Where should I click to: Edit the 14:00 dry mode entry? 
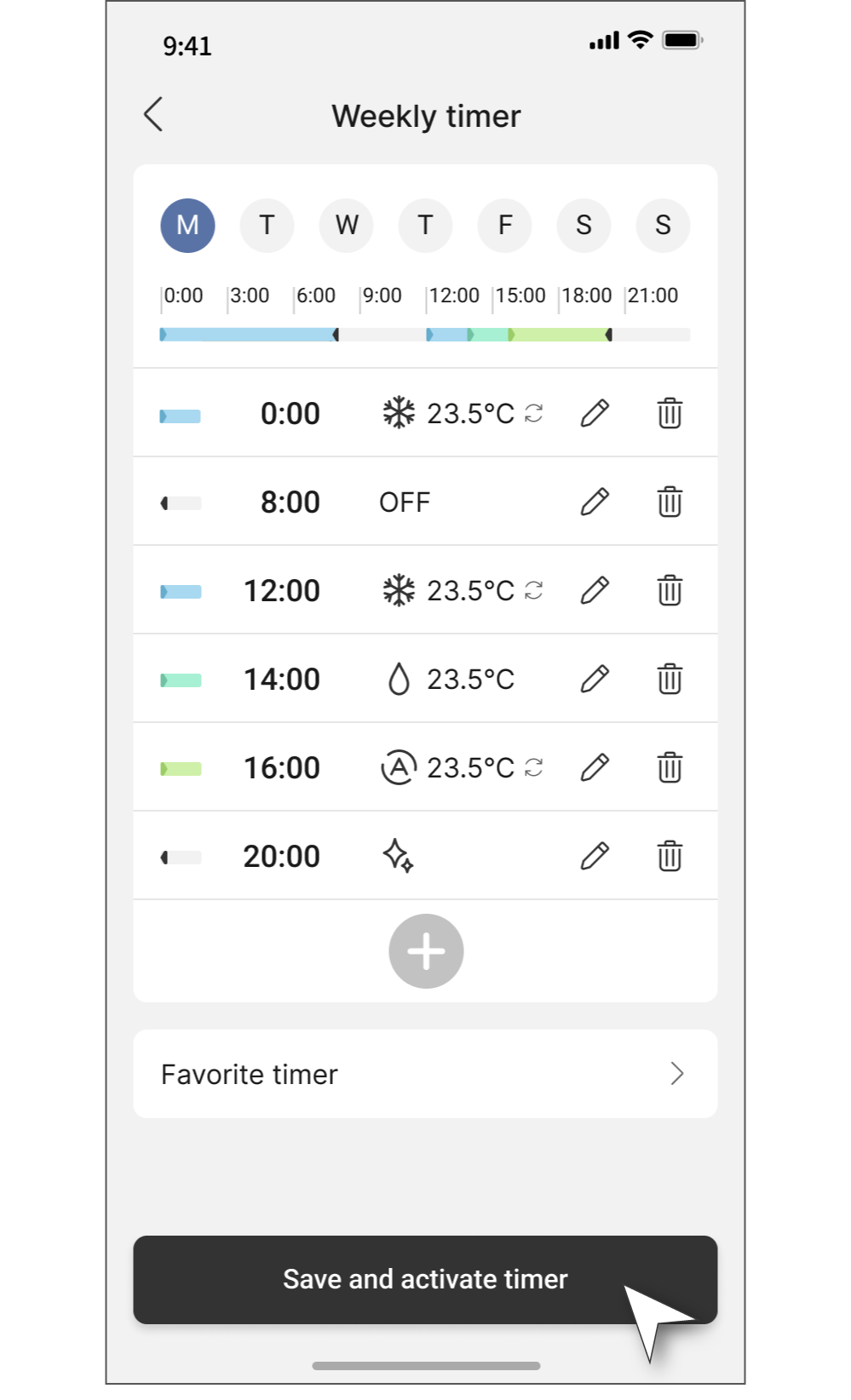point(595,680)
